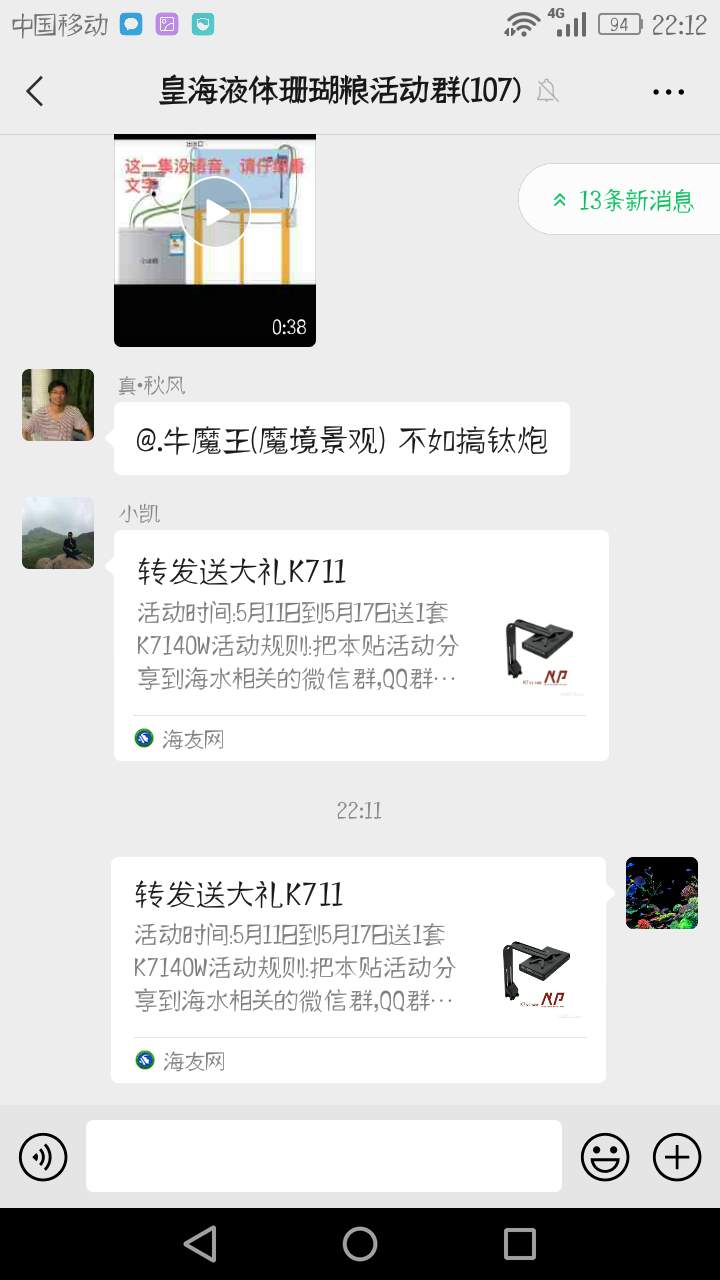720x1280 pixels.
Task: Open 小凯's shared 转发送大礼K711 link card
Action: point(360,645)
